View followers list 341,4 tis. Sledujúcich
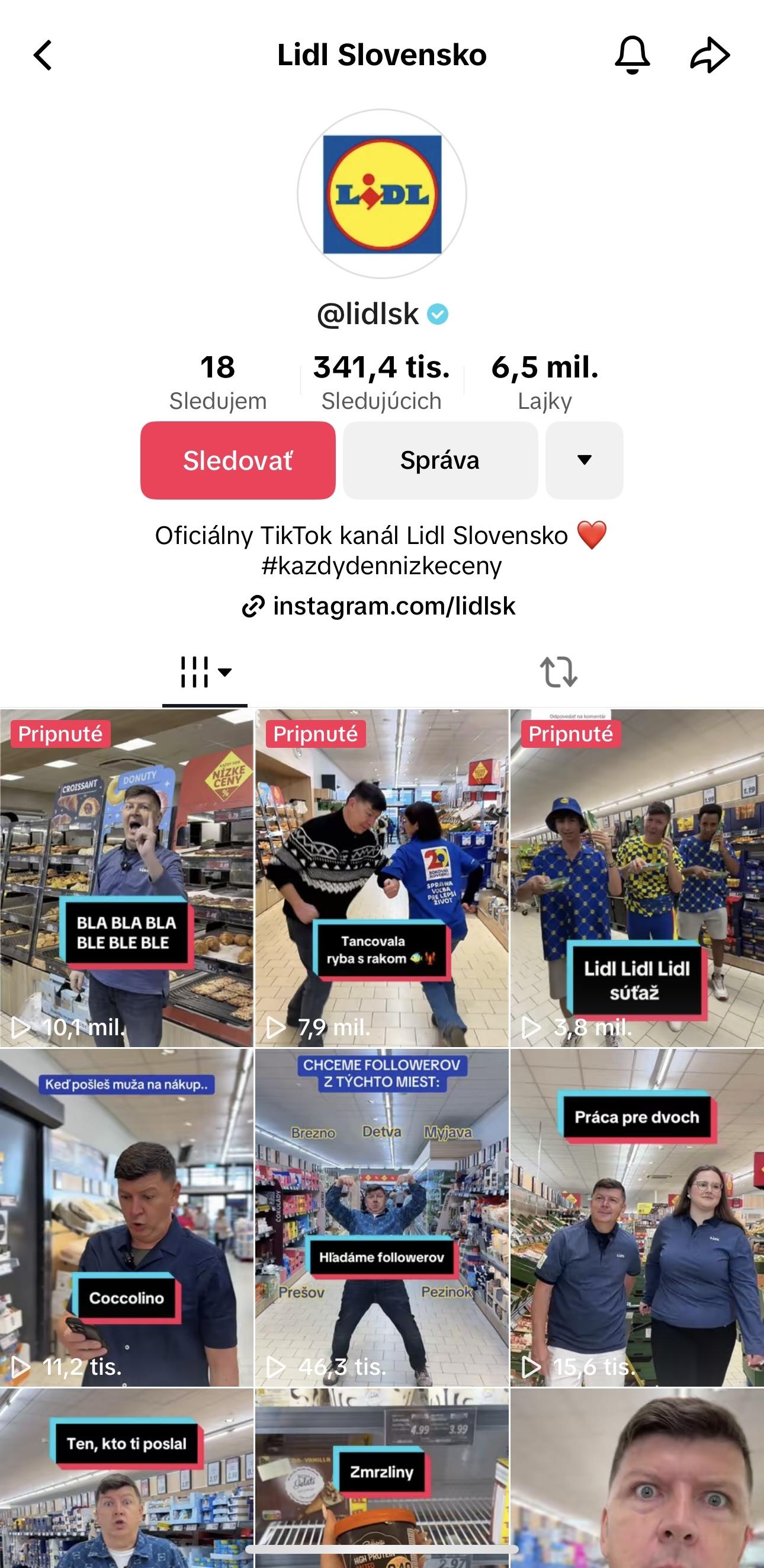Viewport: 764px width, 1568px height. tap(381, 383)
